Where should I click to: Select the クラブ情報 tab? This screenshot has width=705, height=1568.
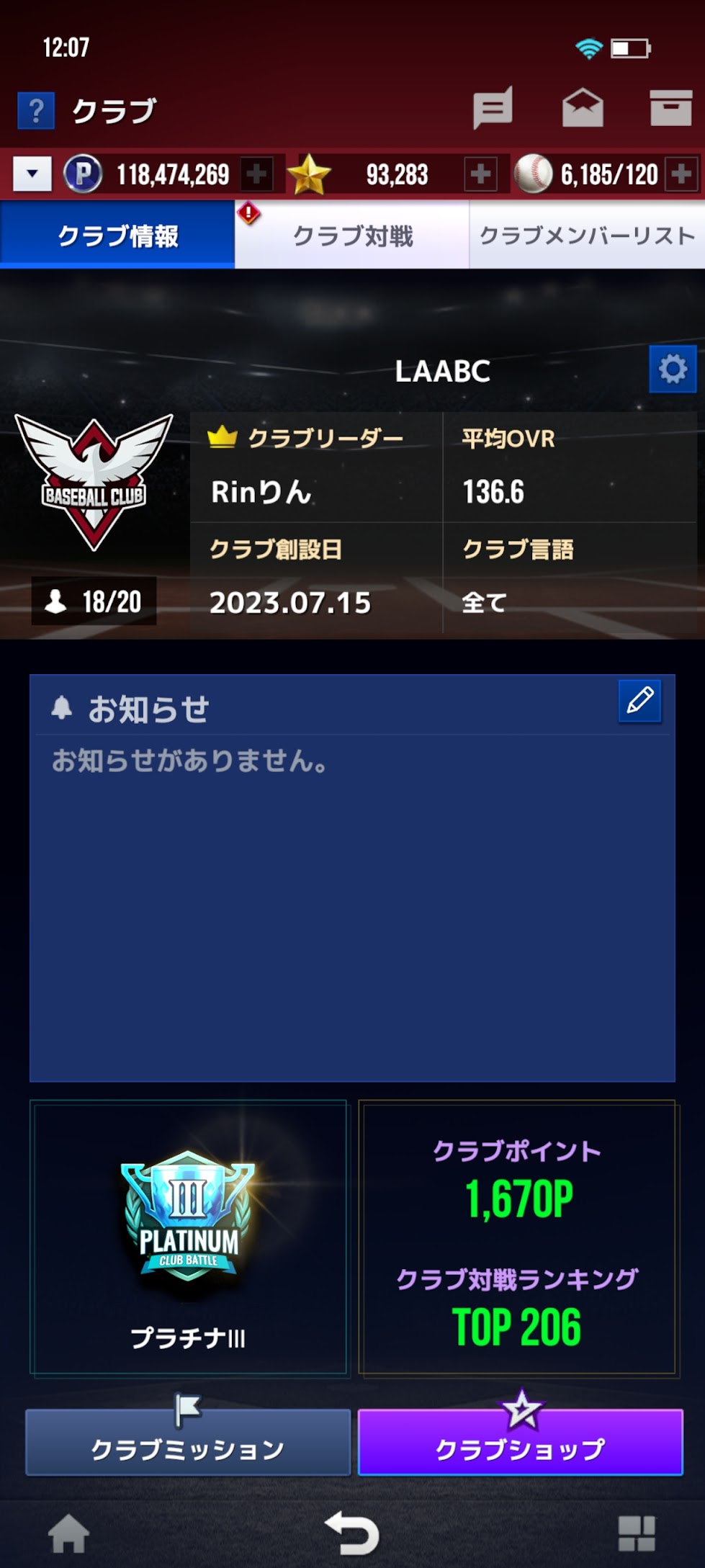tap(117, 236)
